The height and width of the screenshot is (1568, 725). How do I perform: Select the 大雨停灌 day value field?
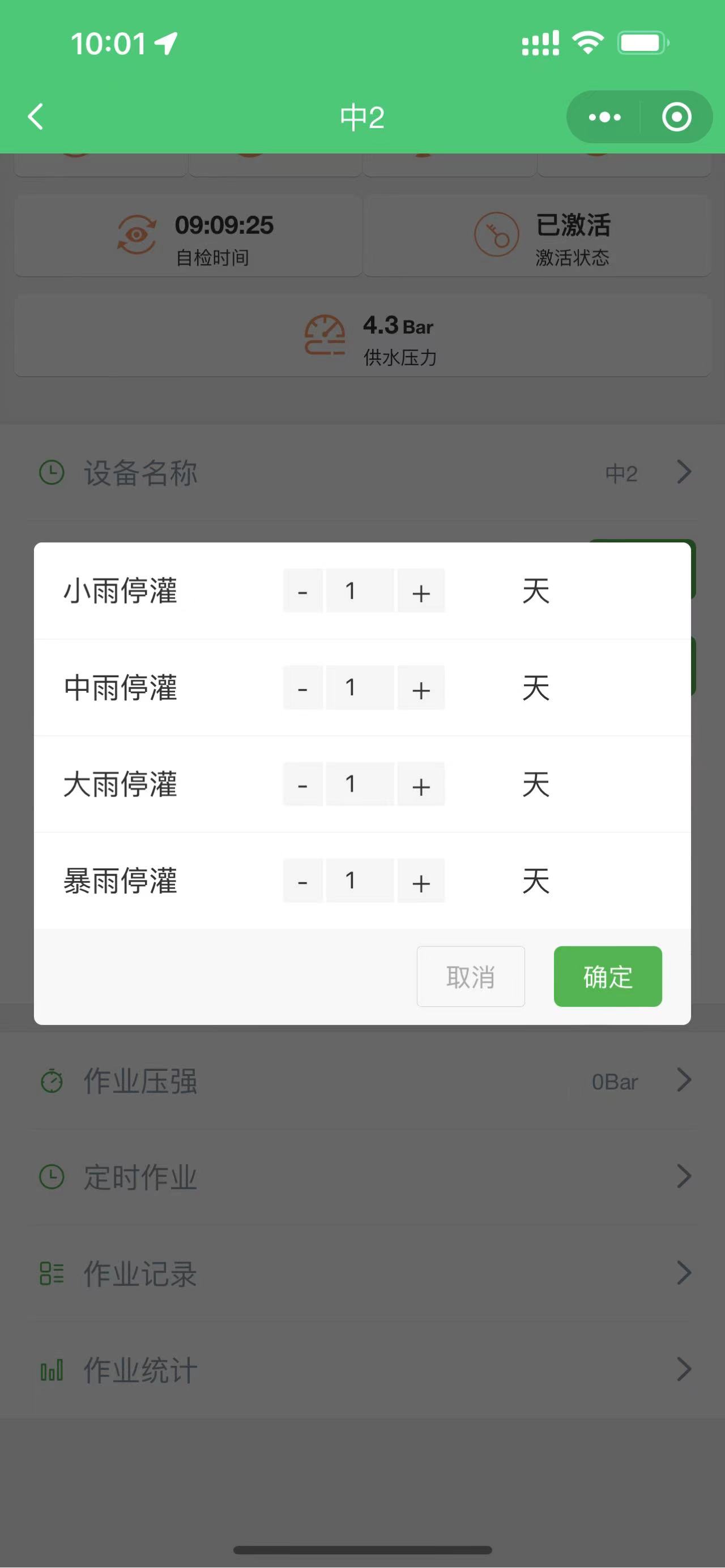pyautogui.click(x=360, y=784)
